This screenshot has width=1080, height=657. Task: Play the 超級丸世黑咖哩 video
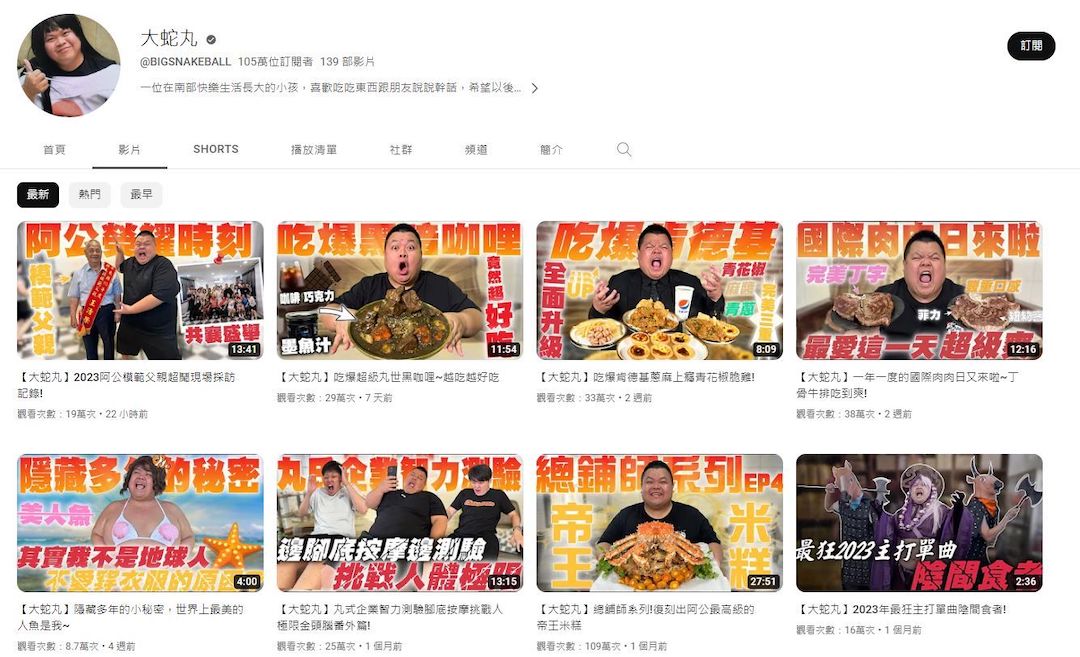click(399, 290)
